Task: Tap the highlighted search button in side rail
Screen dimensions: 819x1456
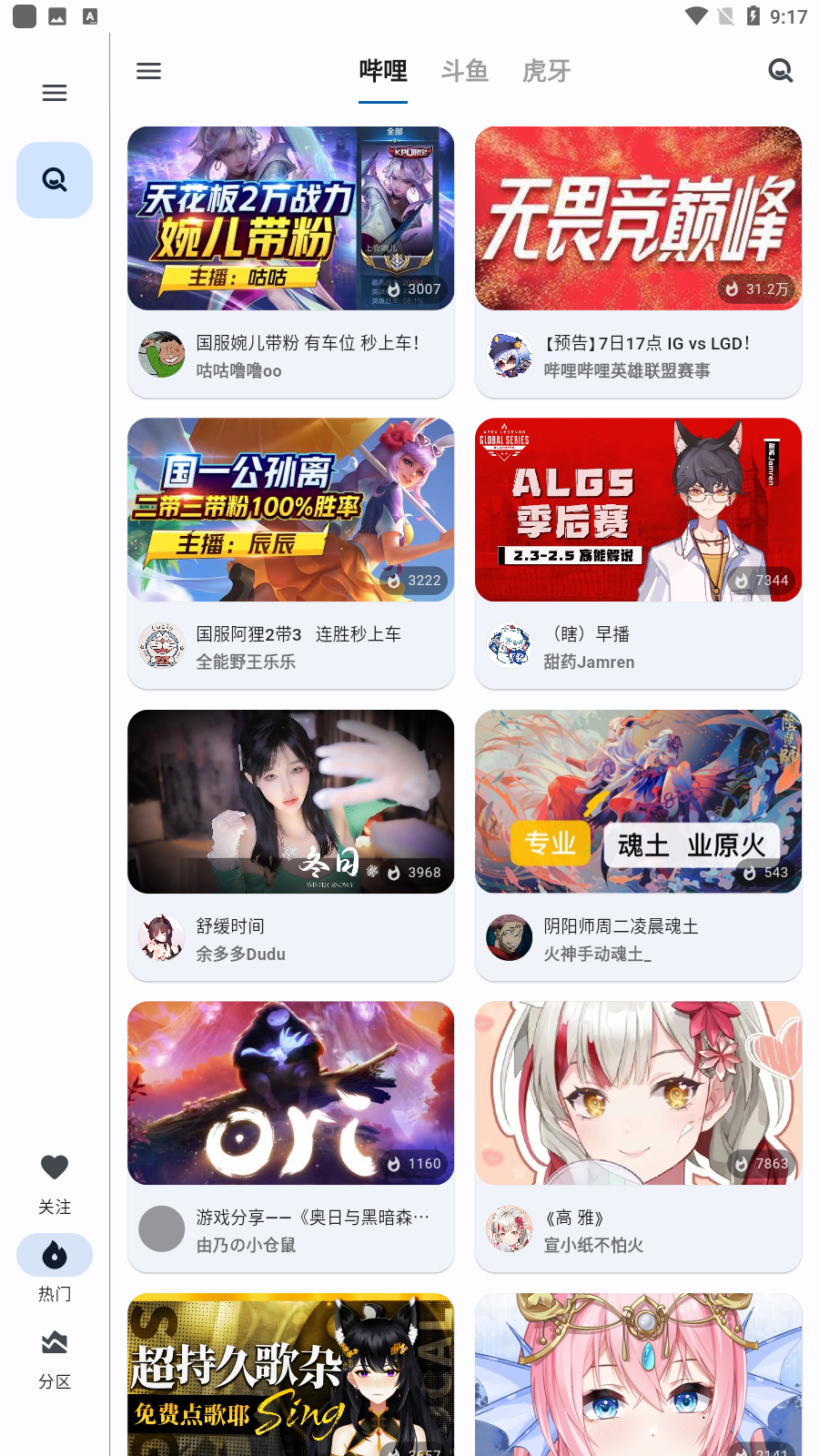Action: [55, 180]
